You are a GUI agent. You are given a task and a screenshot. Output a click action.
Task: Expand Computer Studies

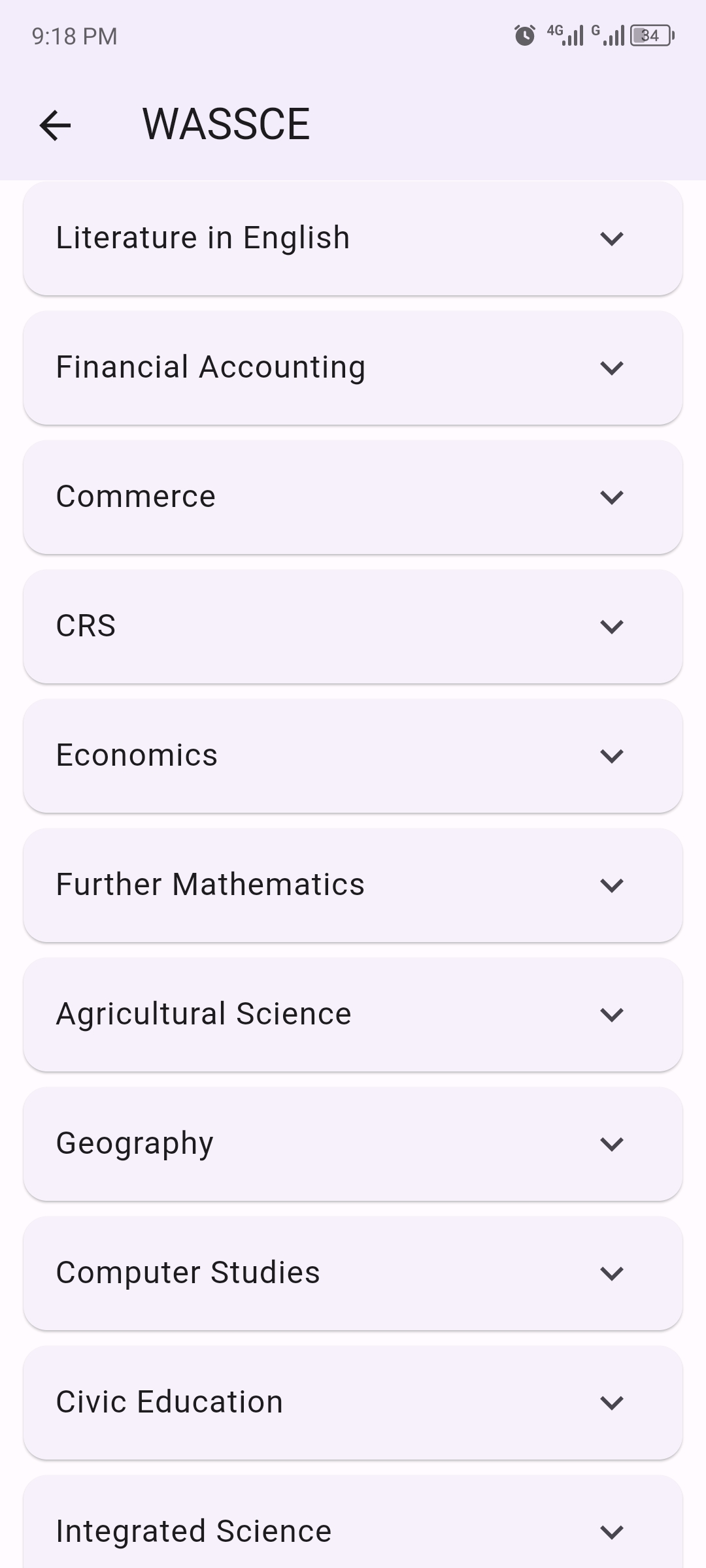[x=353, y=1273]
